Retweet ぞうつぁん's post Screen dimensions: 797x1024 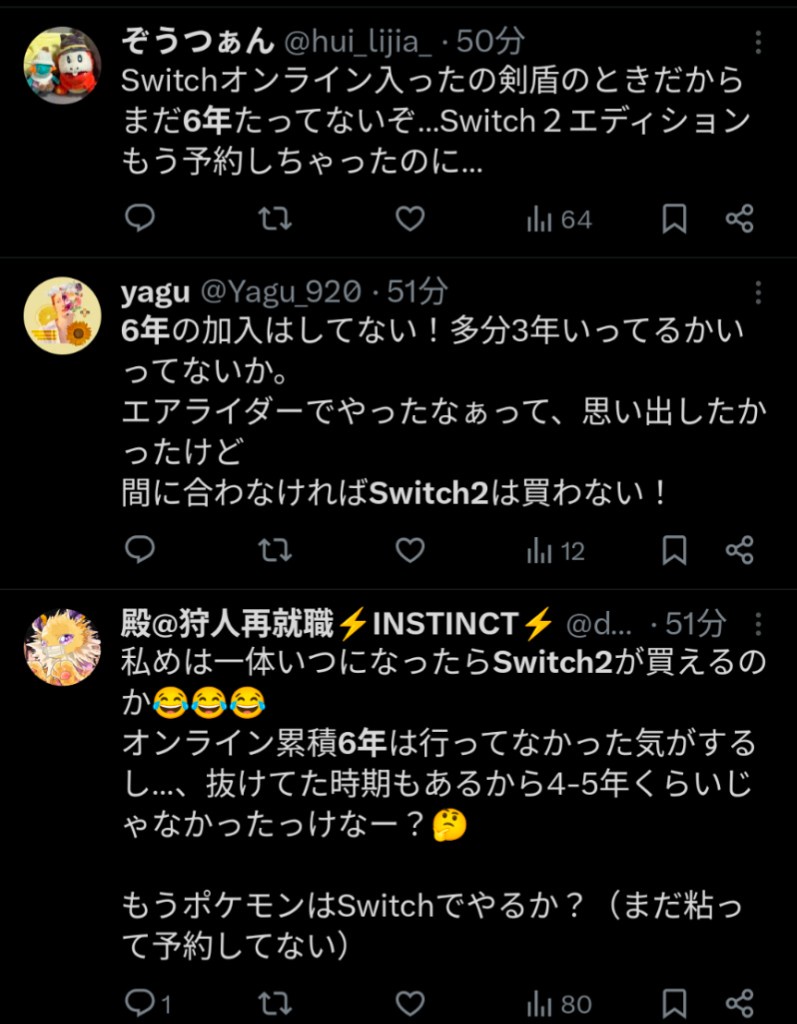[x=274, y=218]
